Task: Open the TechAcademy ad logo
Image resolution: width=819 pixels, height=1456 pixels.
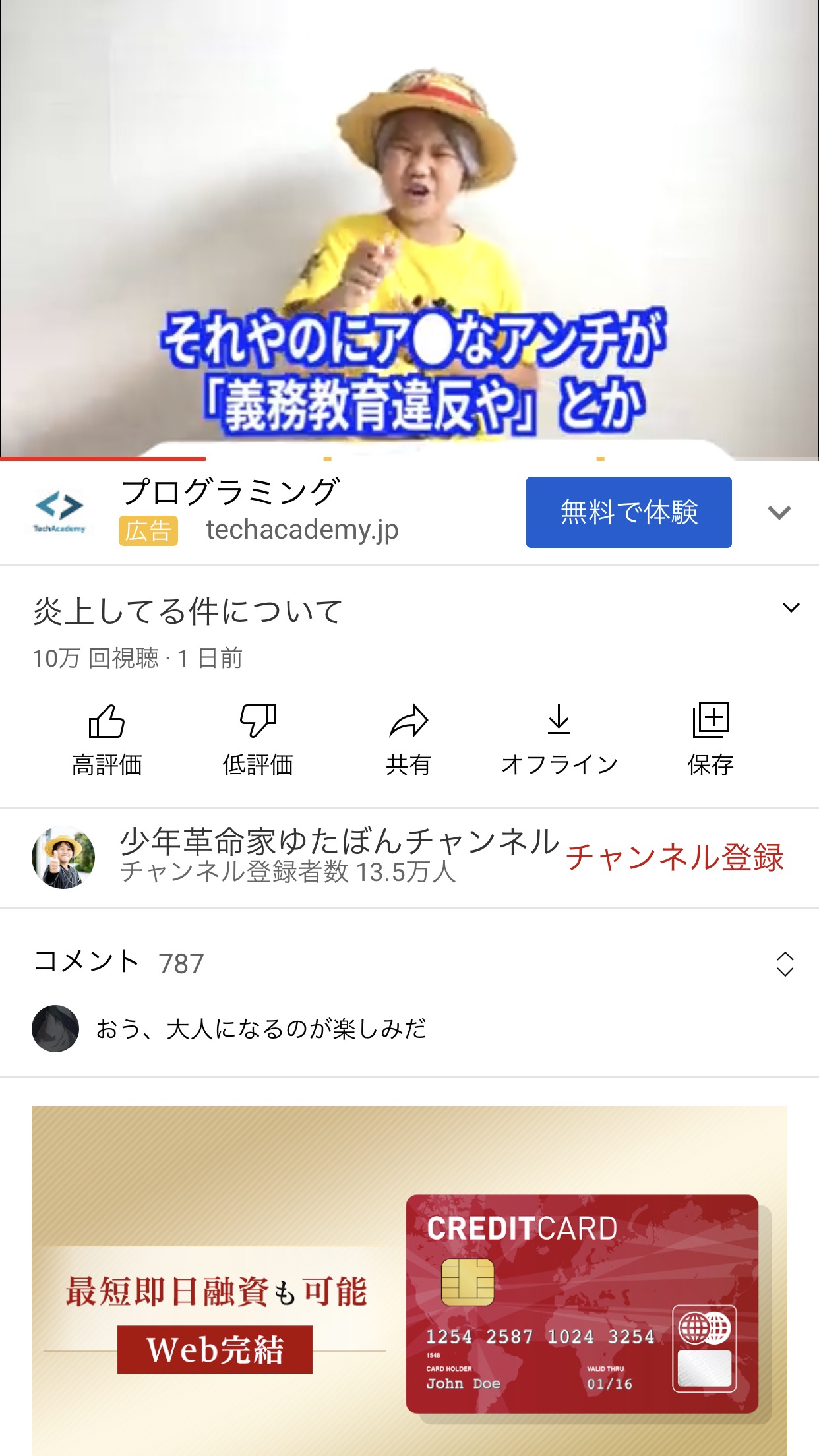Action: pos(59,512)
